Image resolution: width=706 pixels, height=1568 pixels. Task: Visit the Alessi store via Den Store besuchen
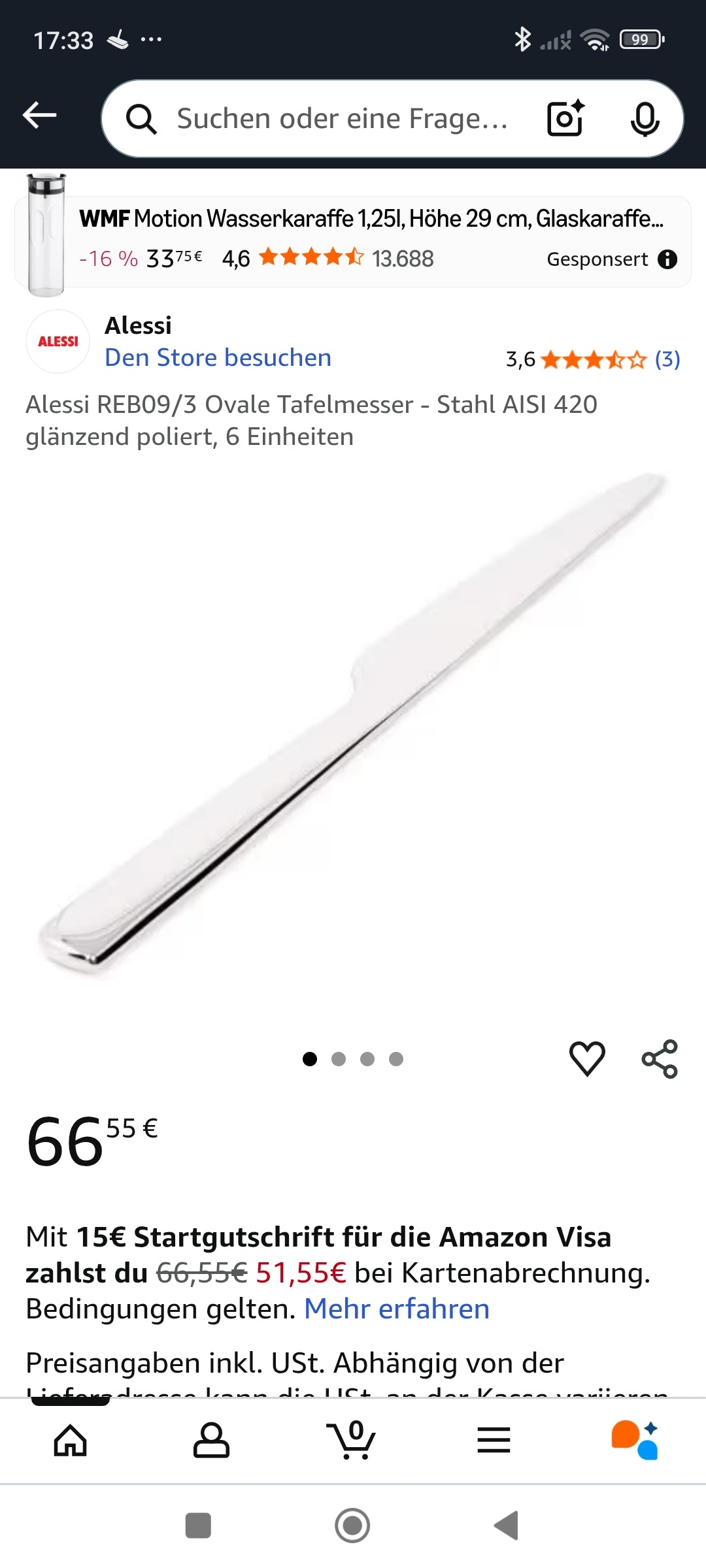coord(218,357)
